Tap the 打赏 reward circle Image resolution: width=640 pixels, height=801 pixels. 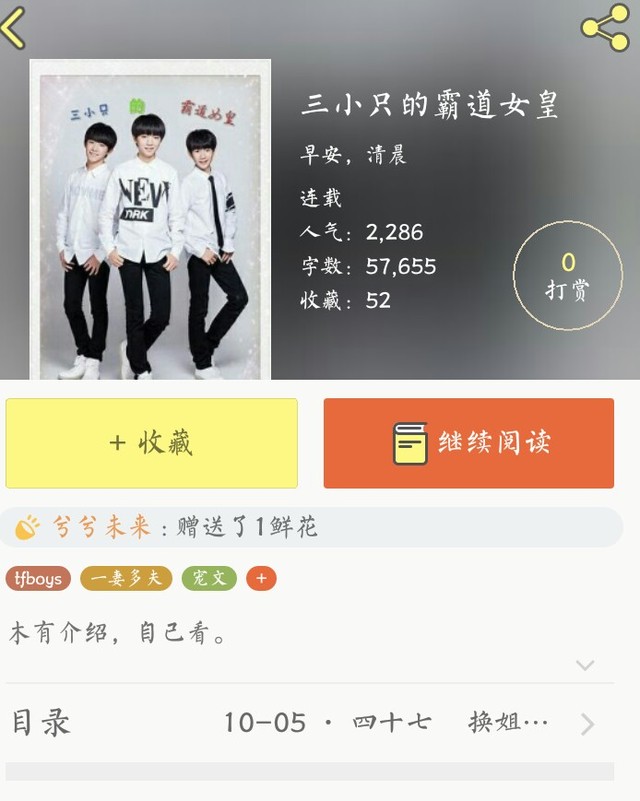pyautogui.click(x=567, y=275)
